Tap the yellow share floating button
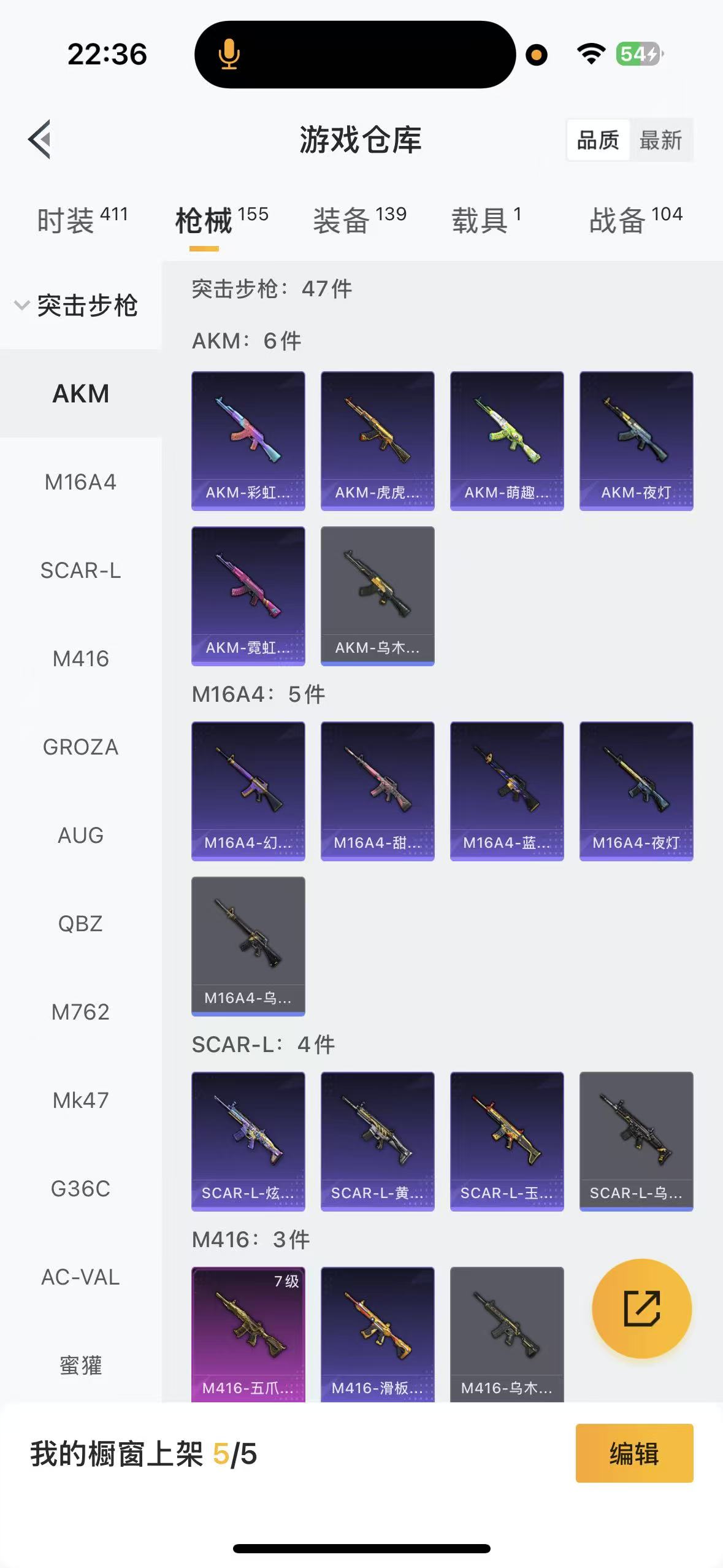Screen dimensions: 723x1568 point(641,1309)
